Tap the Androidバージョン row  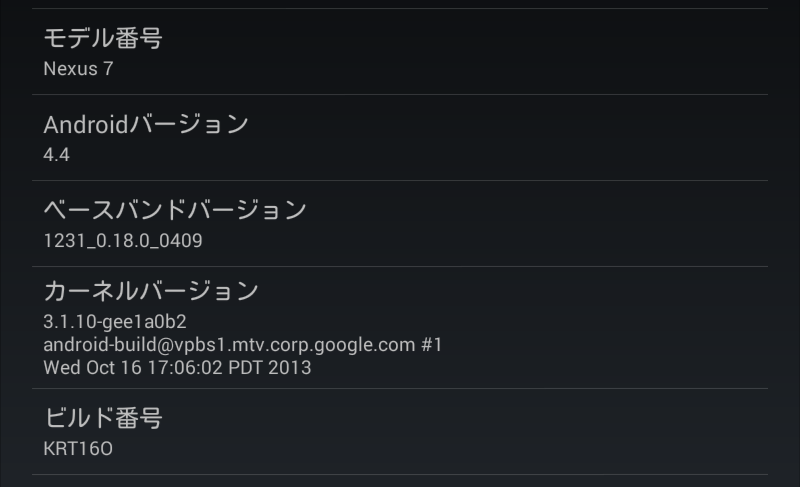(400, 138)
